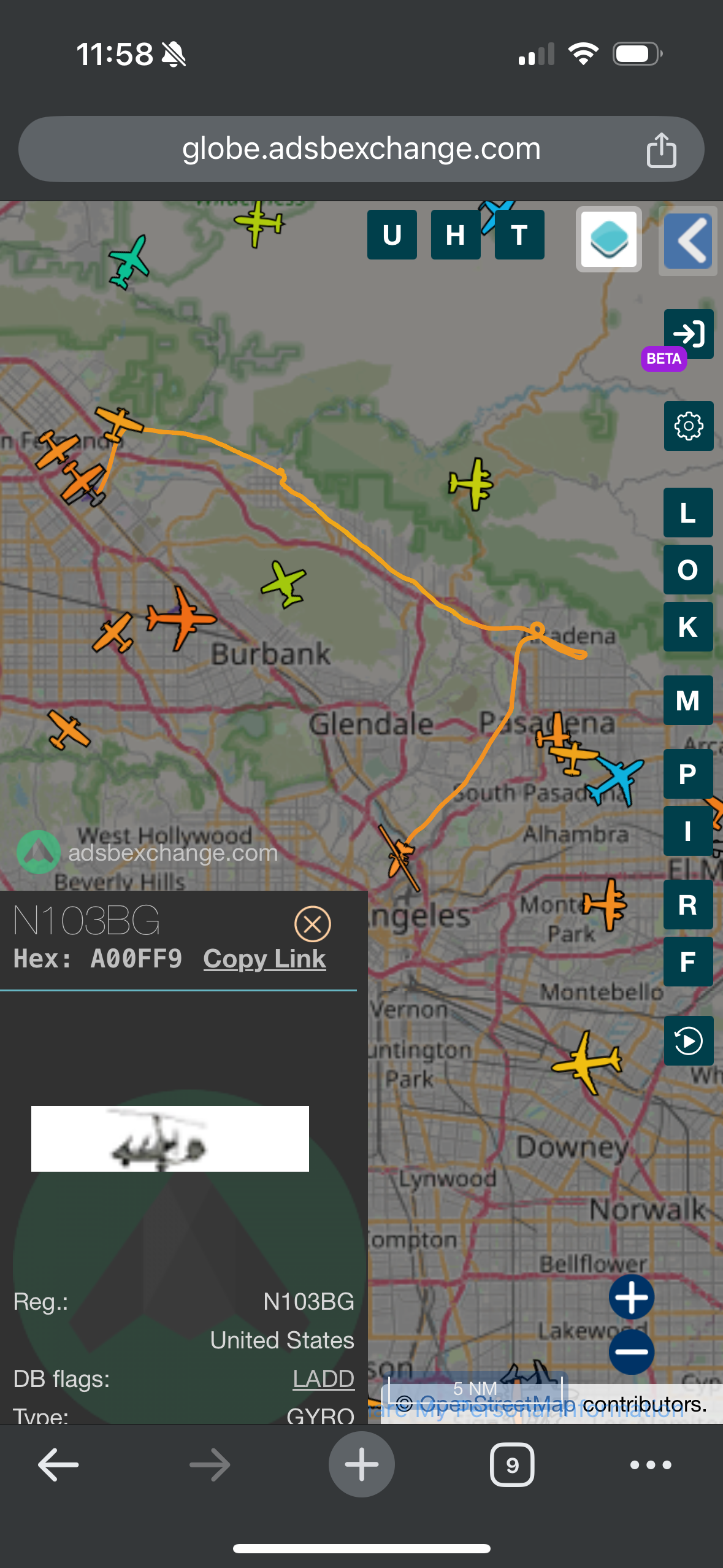Image resolution: width=723 pixels, height=1568 pixels.
Task: Toggle the R button
Action: point(688,905)
